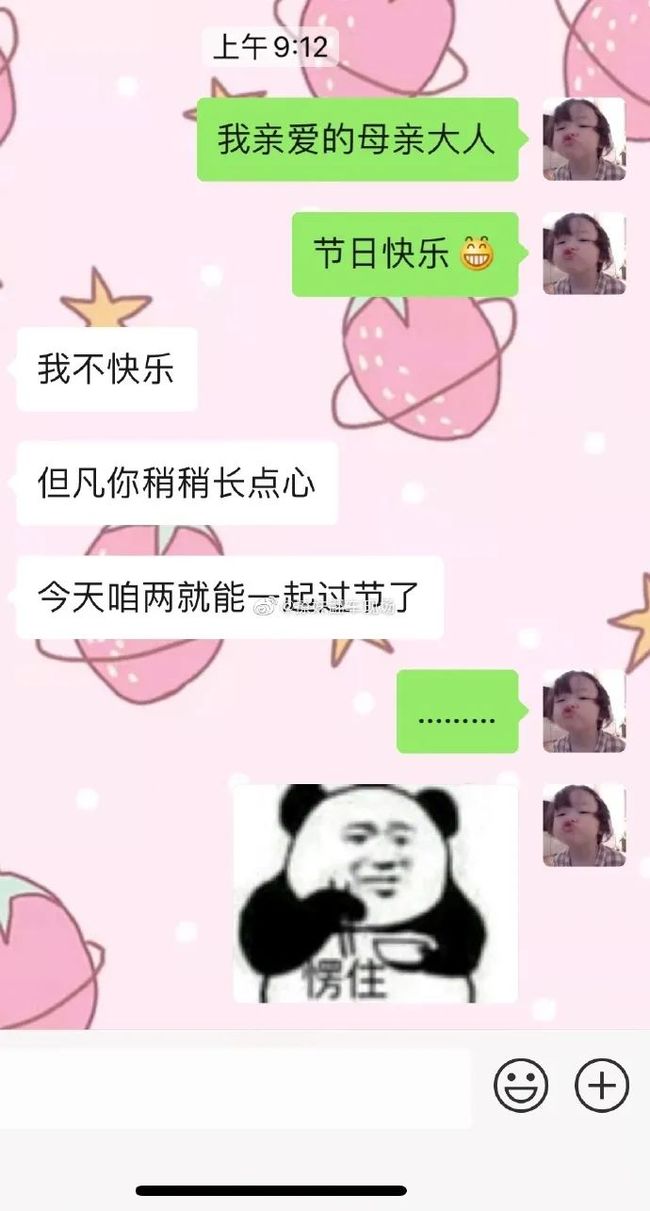
Task: Tap the avatar beside 我亲爱的母亲大人
Action: (584, 139)
